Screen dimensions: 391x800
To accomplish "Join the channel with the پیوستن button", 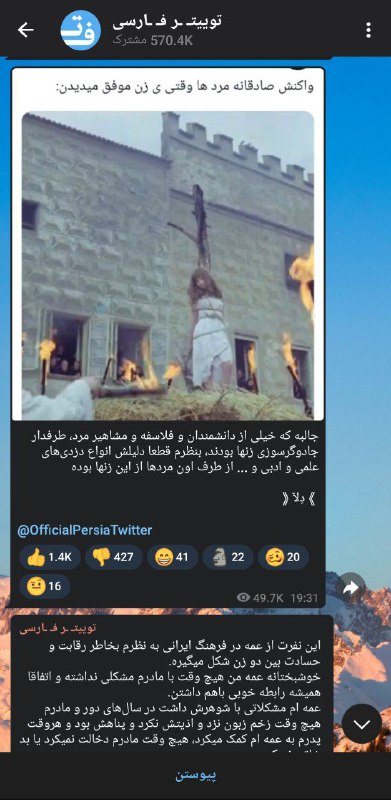I will 196,776.
